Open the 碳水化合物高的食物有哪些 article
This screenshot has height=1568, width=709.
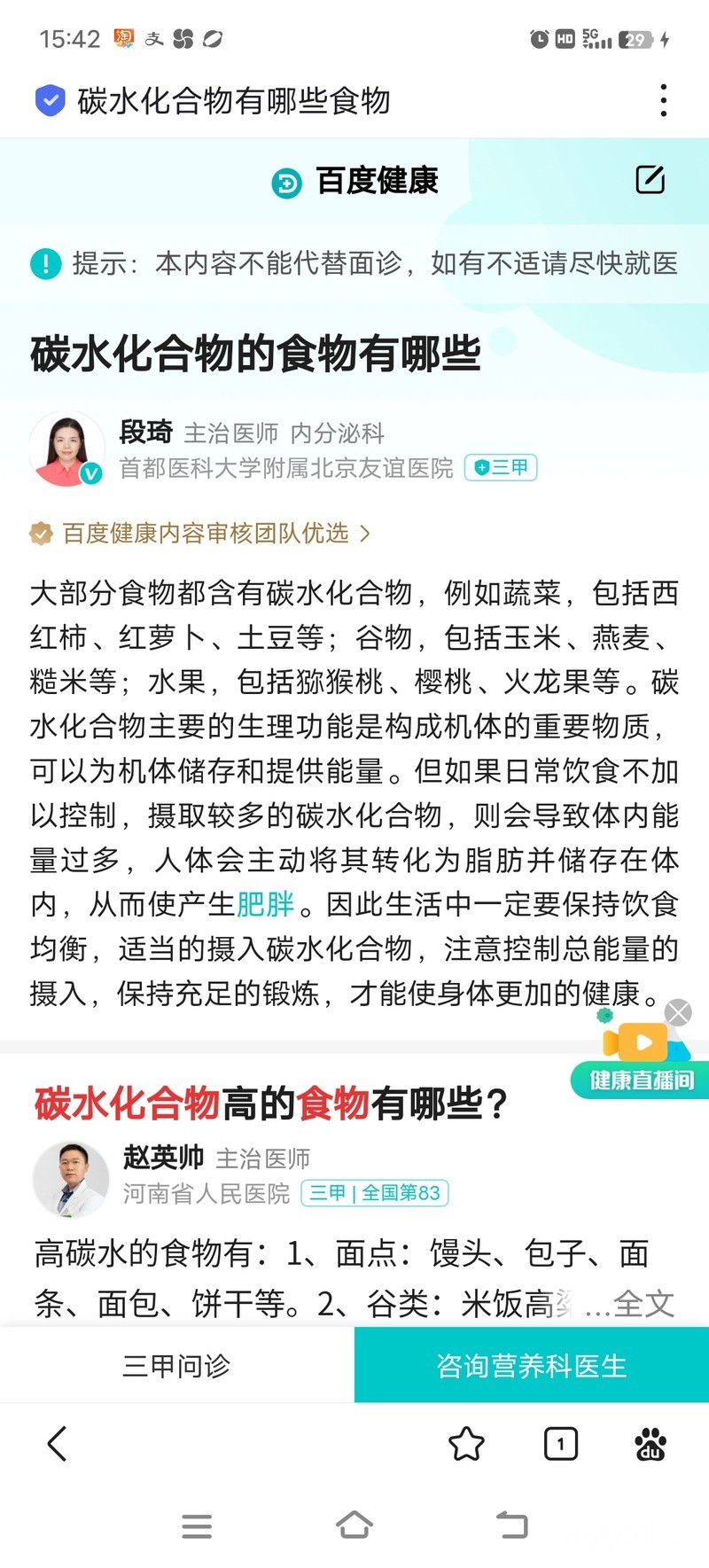point(270,1104)
